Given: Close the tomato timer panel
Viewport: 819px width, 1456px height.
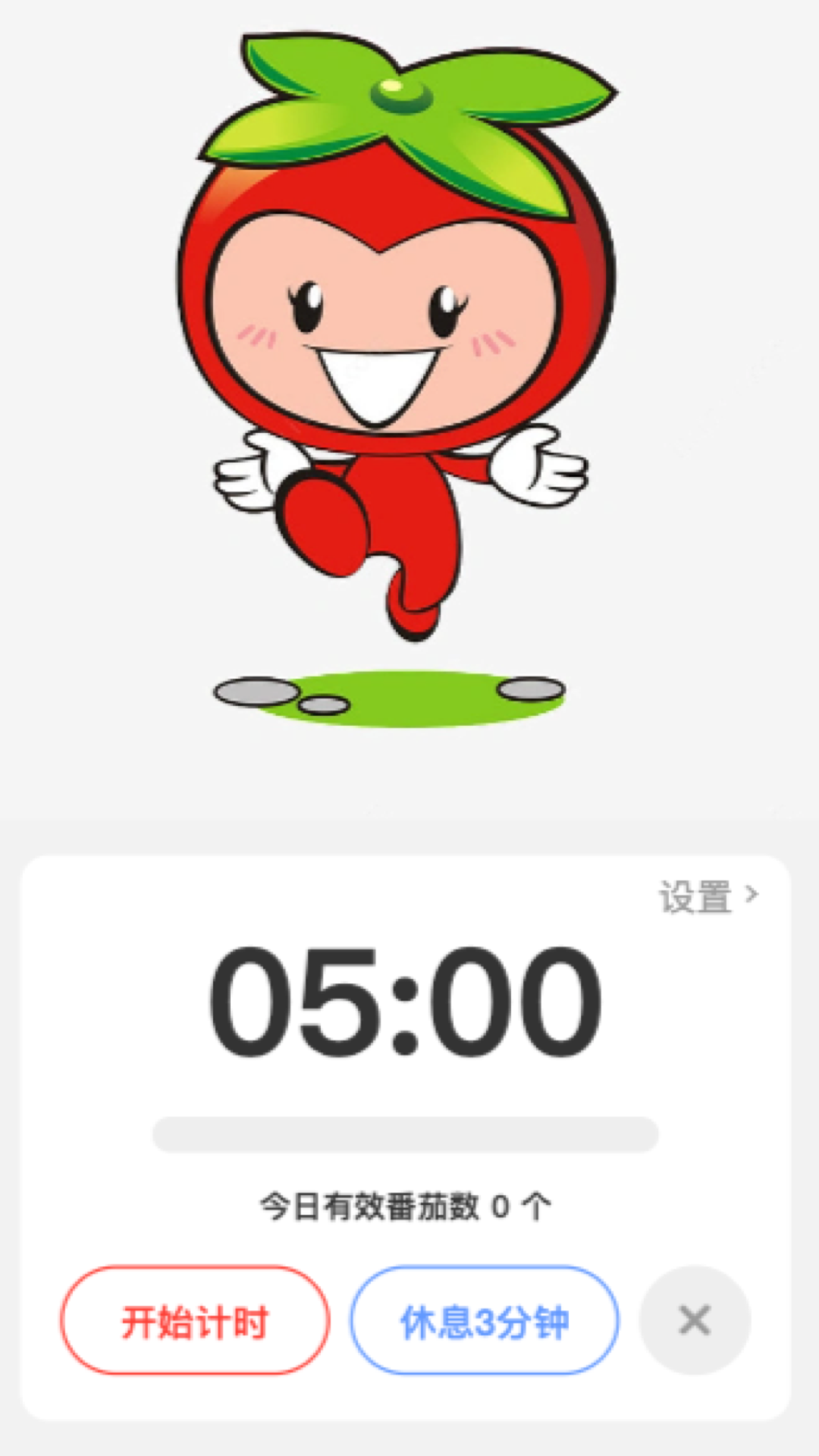Looking at the screenshot, I should click(695, 1320).
